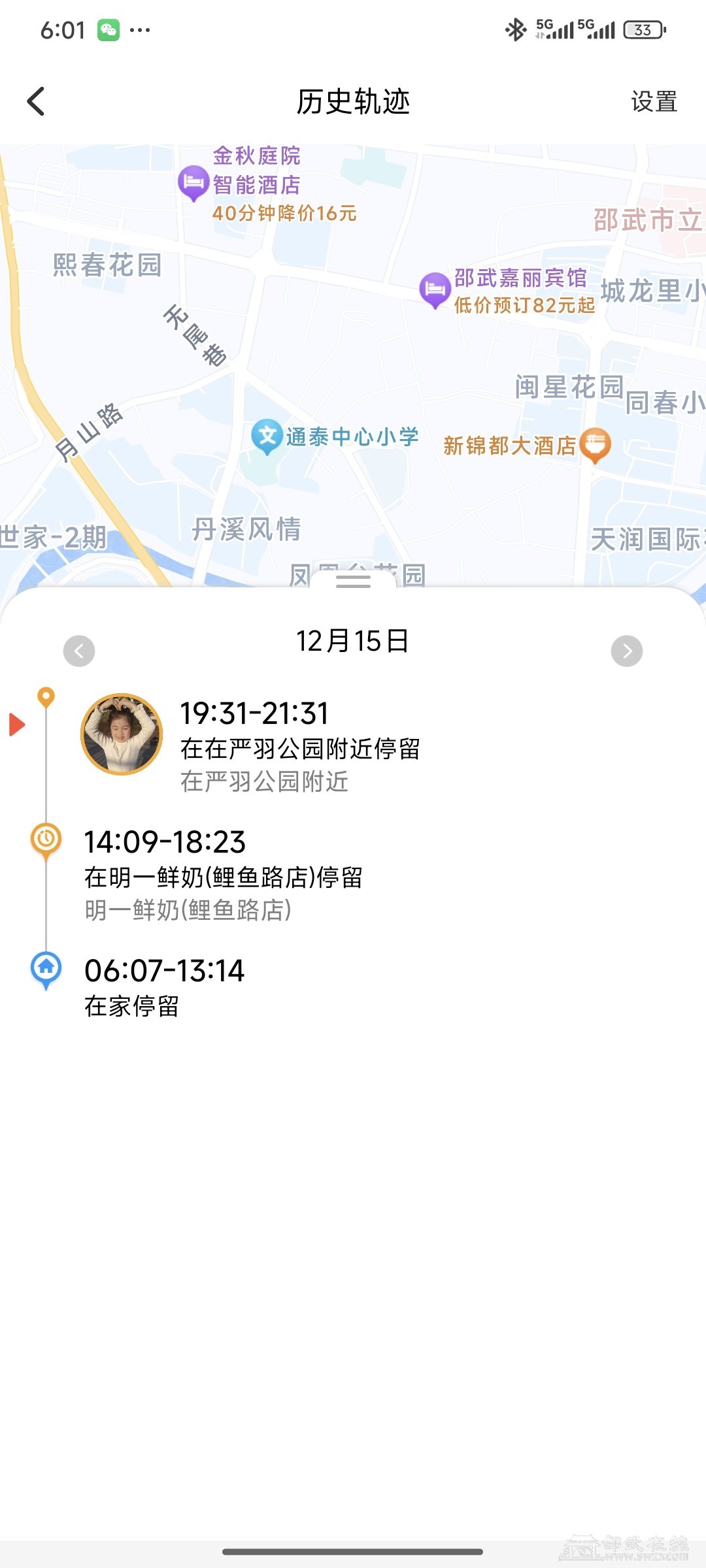Tap the 通泰中心小学 marker on map
This screenshot has height=1568, width=706.
(267, 436)
